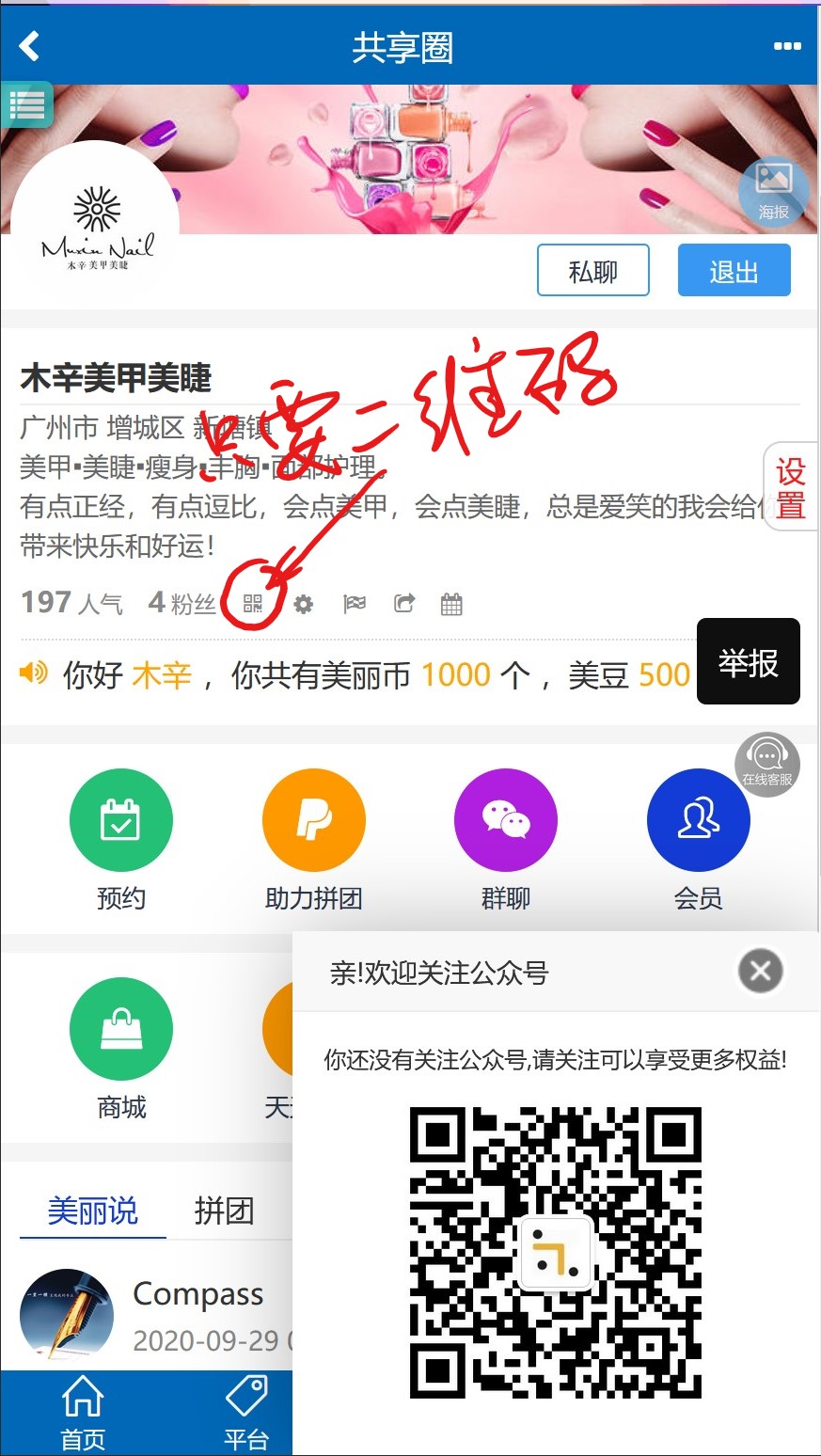Share the shop via the share icon
This screenshot has height=1456, width=821.
pos(404,604)
